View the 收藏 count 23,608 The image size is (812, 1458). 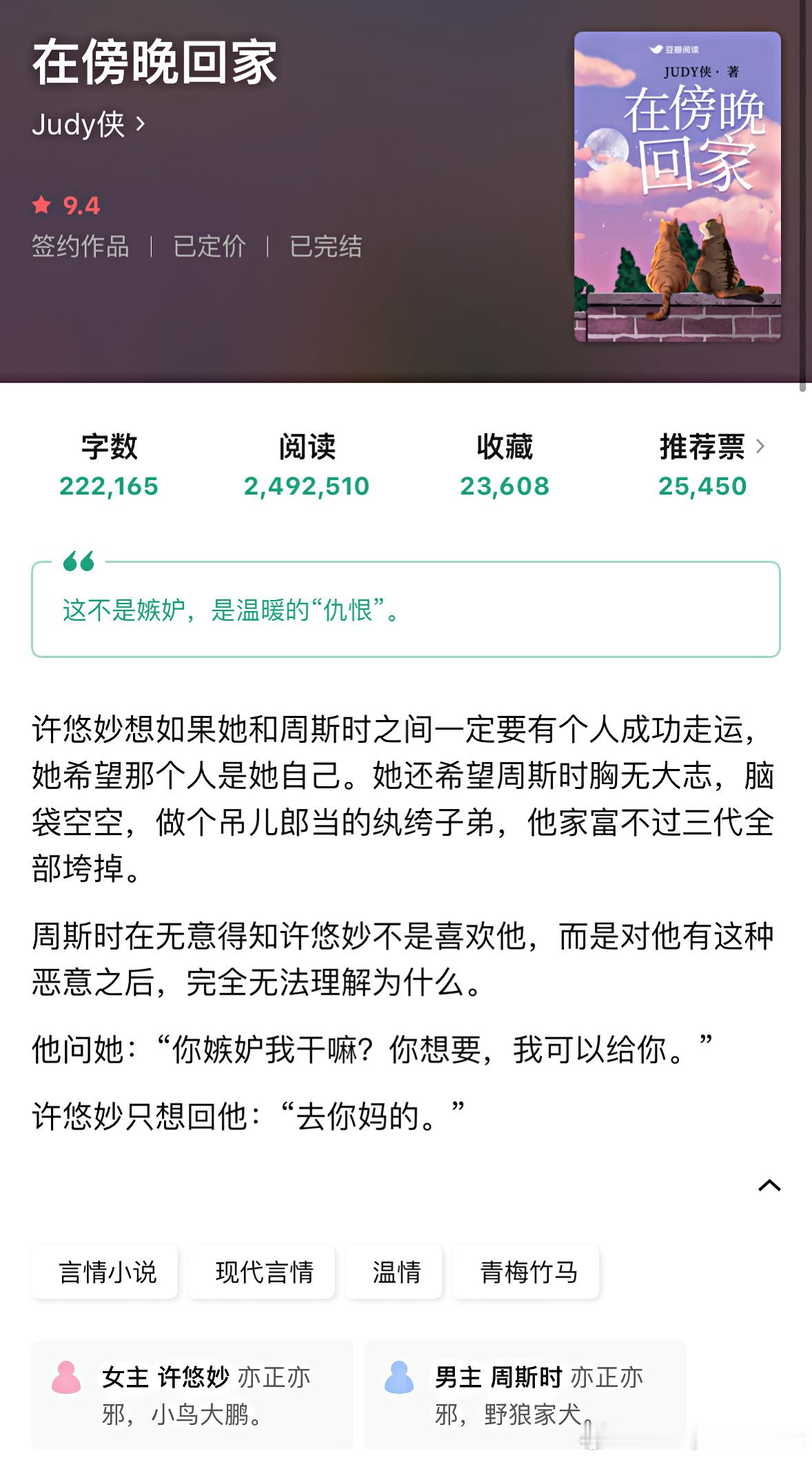[505, 485]
